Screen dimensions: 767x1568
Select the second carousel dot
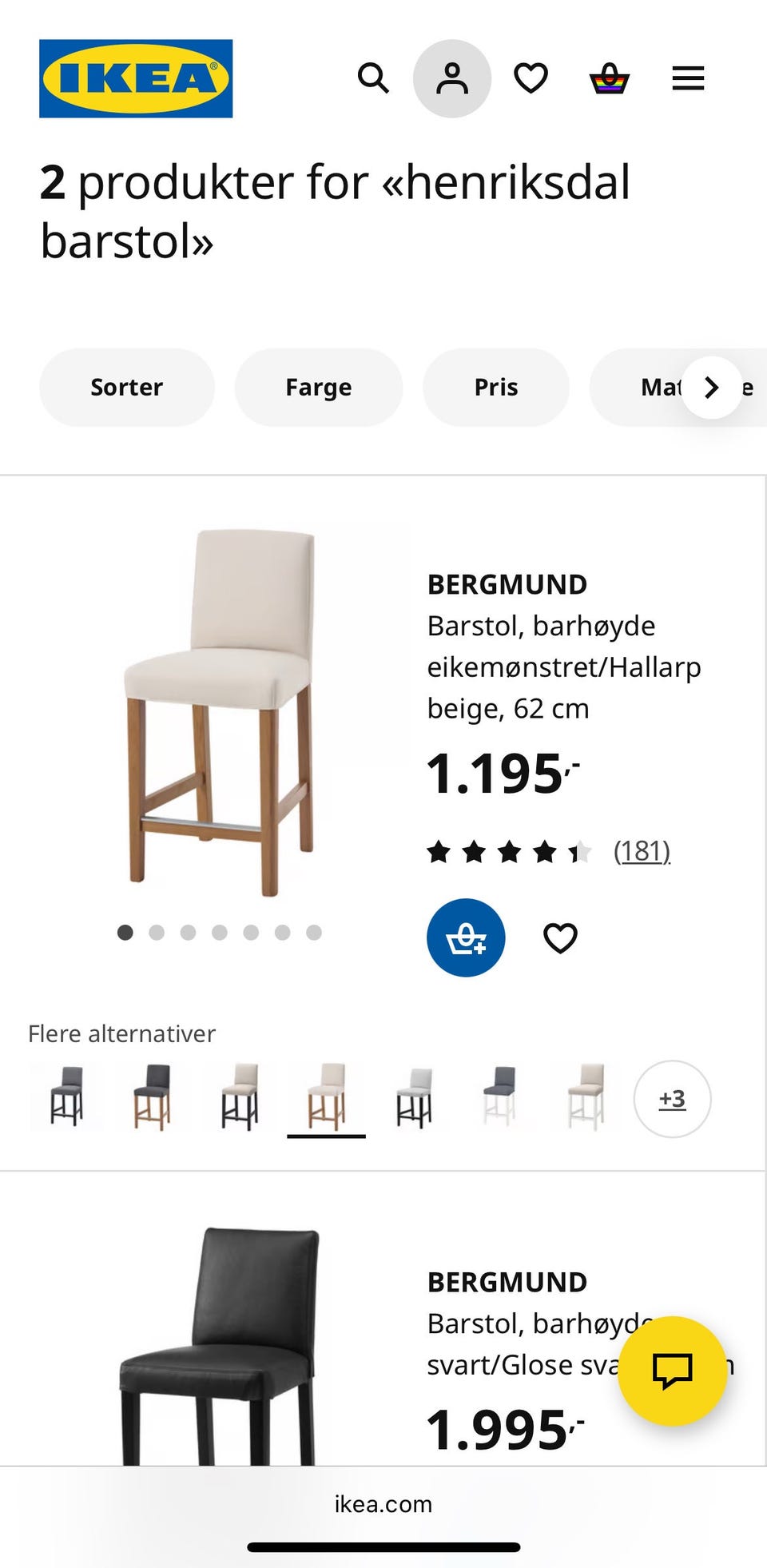point(157,932)
